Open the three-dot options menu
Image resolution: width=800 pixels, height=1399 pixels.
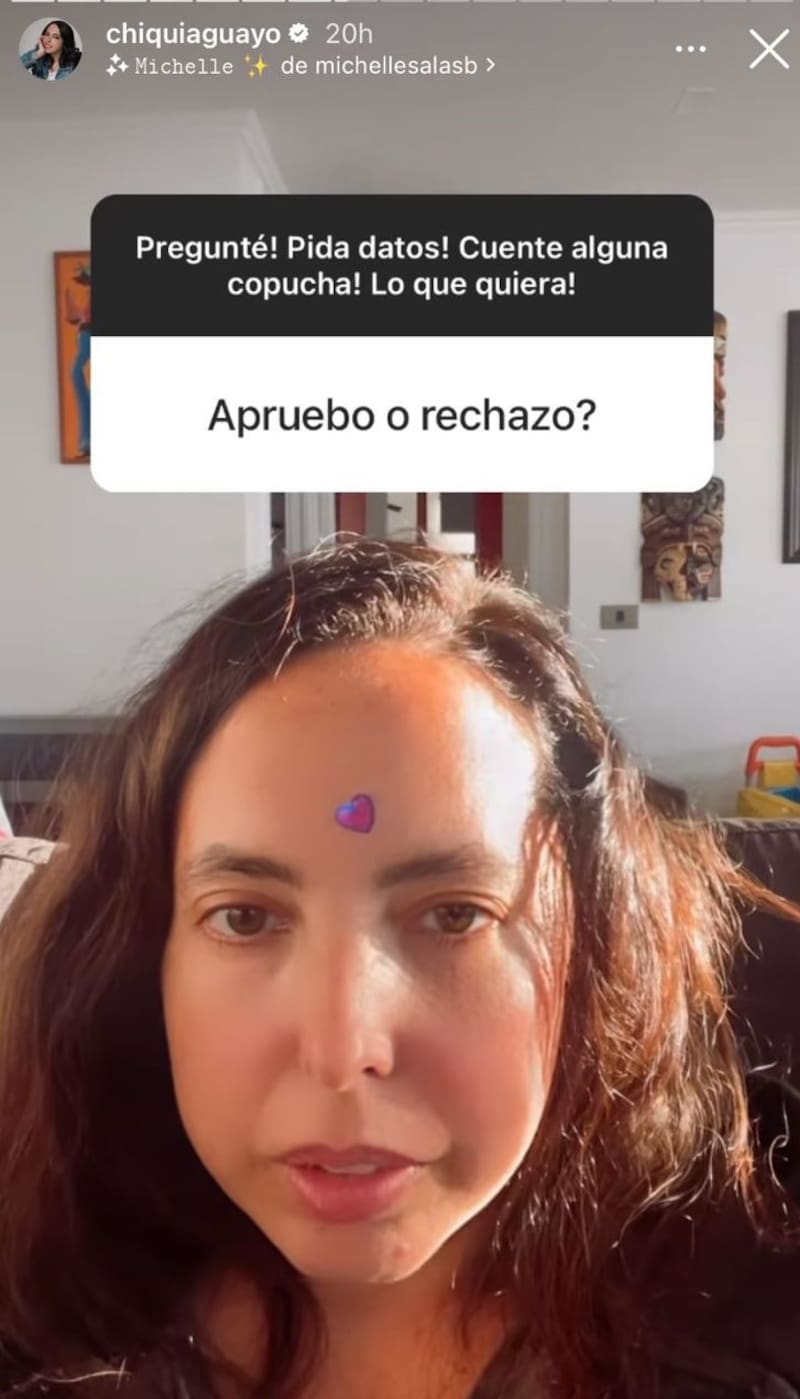pos(690,49)
